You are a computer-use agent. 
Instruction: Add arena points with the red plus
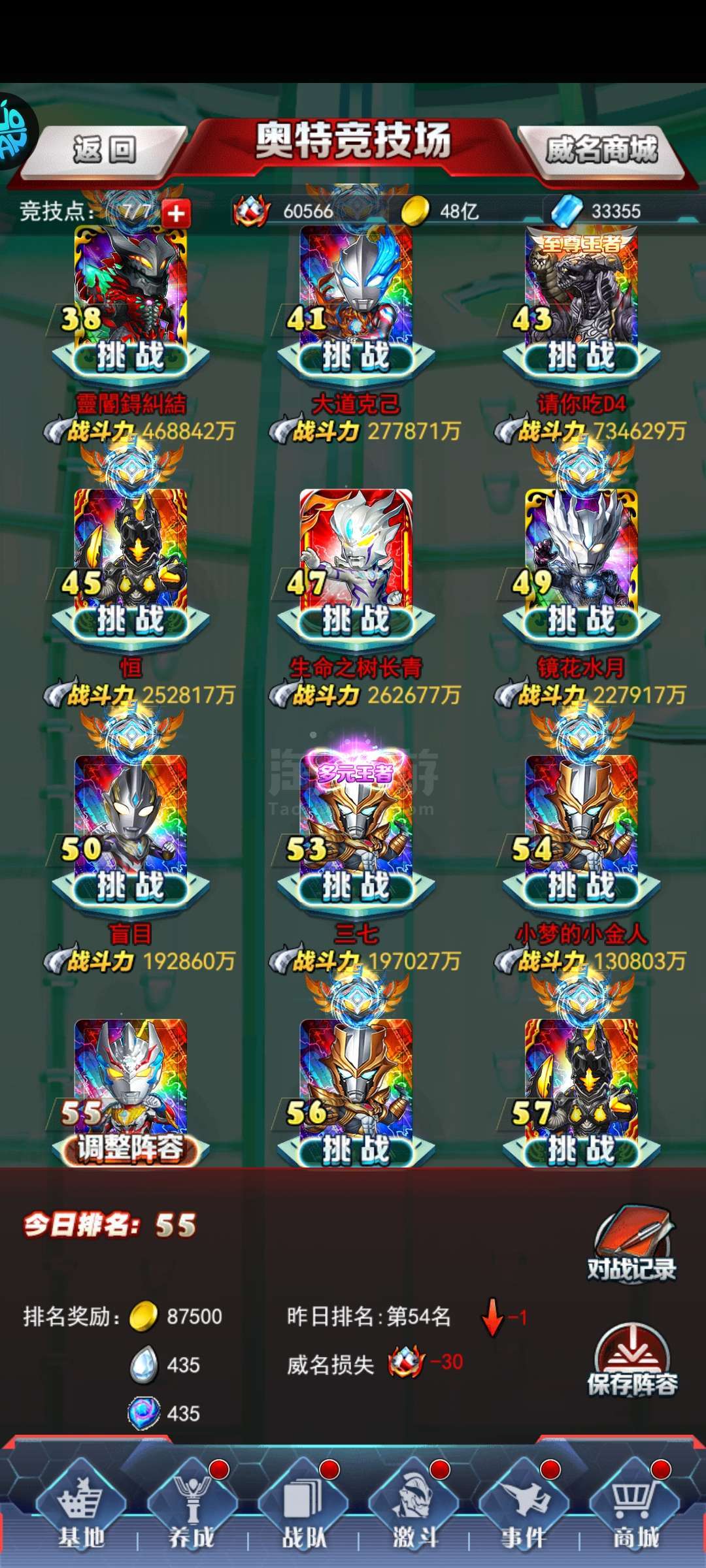pyautogui.click(x=176, y=213)
